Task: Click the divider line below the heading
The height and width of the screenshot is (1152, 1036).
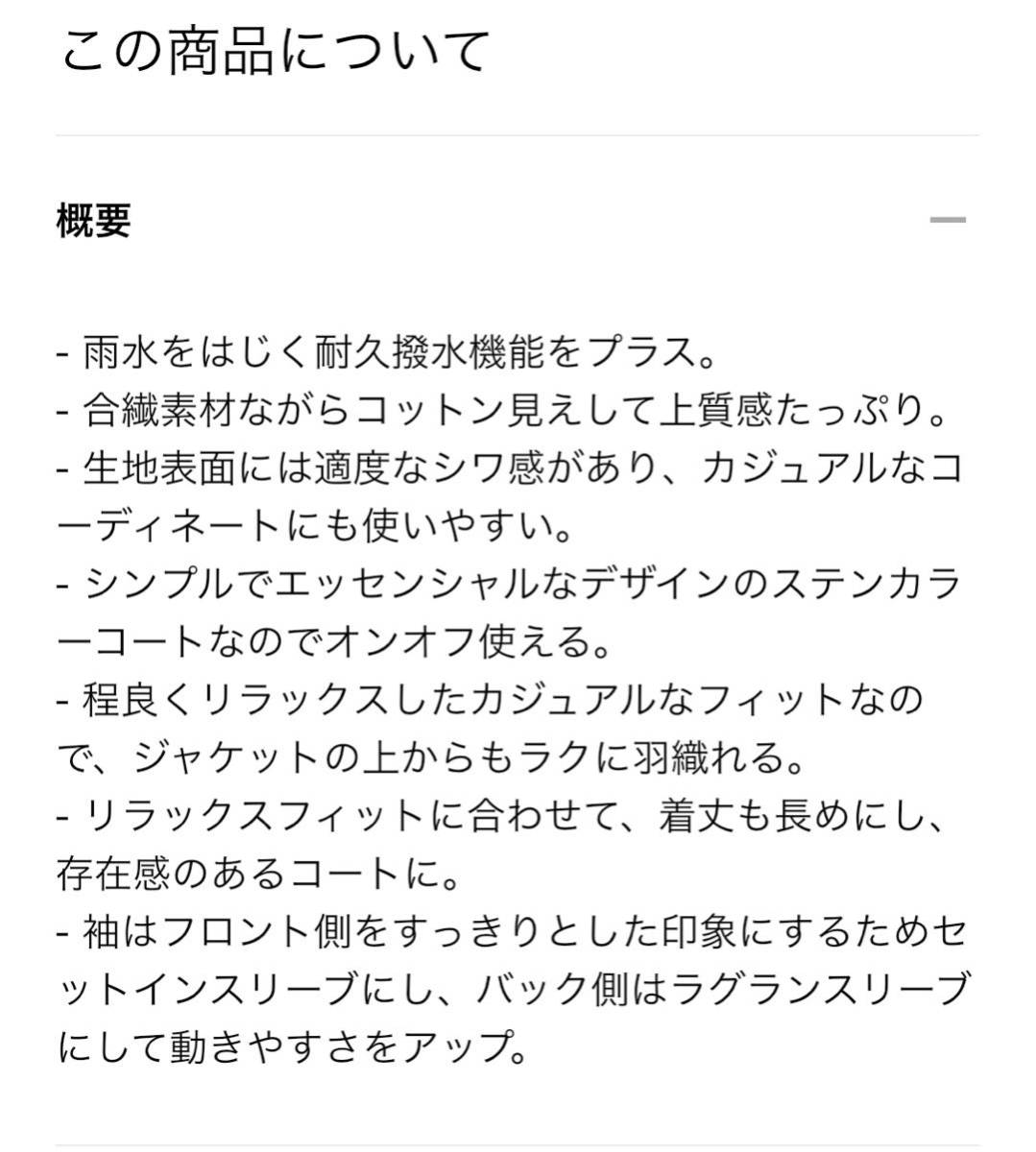Action: 518,131
